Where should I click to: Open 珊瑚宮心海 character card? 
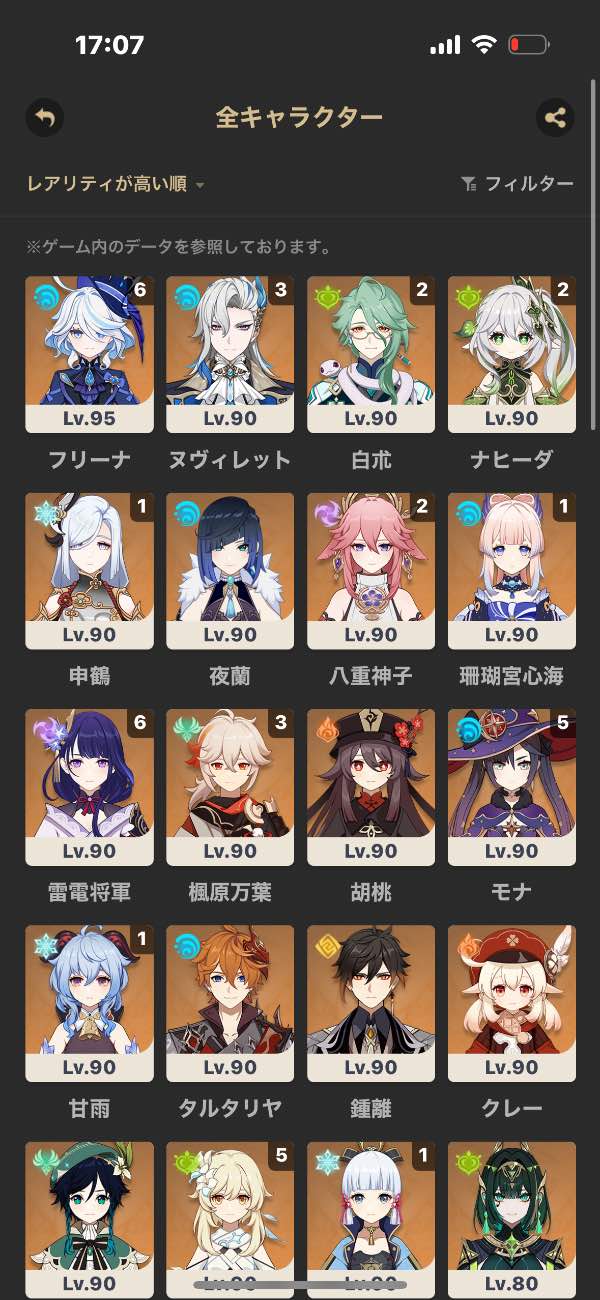pyautogui.click(x=512, y=570)
